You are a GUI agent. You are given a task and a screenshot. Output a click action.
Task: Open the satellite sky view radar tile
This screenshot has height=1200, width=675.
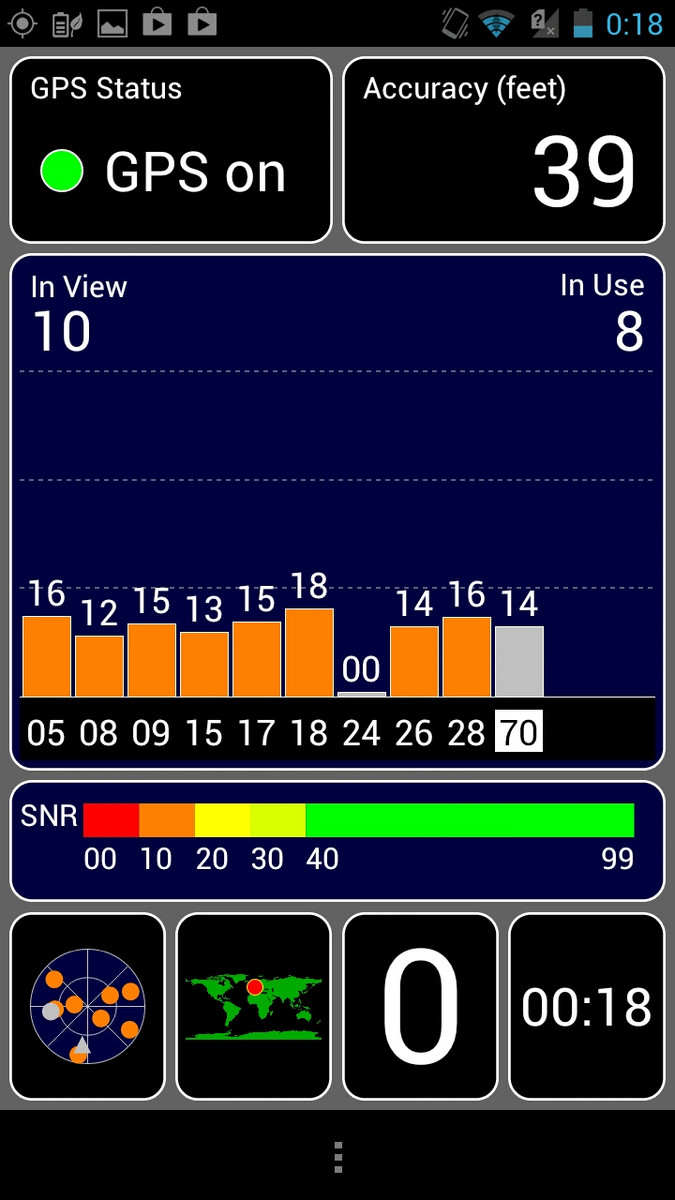(x=88, y=1006)
